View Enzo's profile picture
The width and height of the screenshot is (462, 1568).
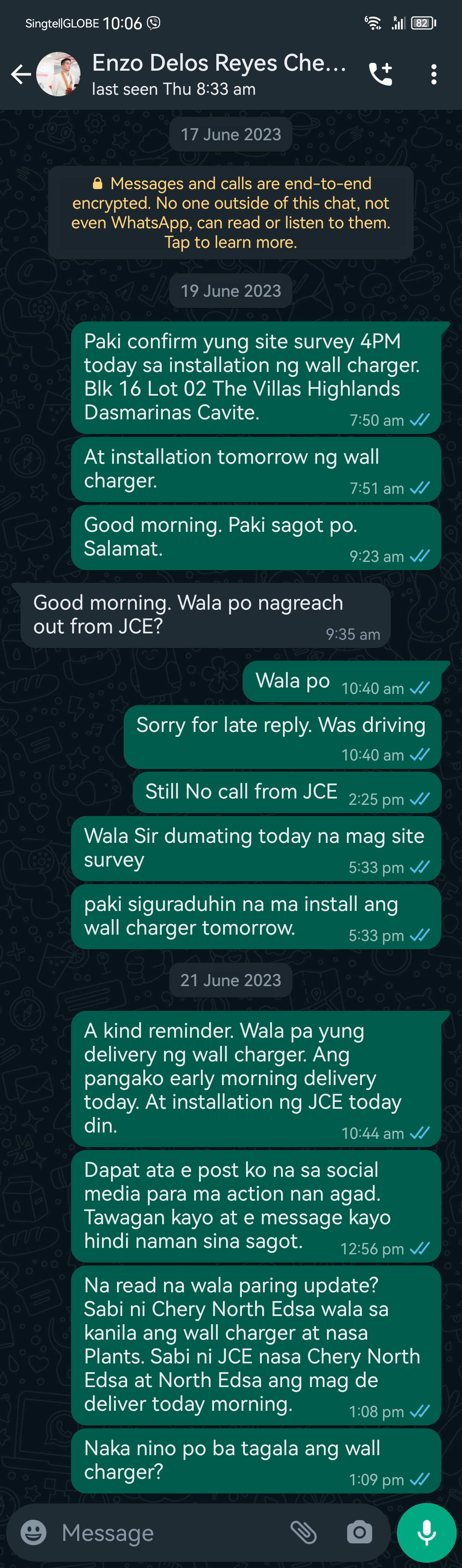pyautogui.click(x=58, y=74)
